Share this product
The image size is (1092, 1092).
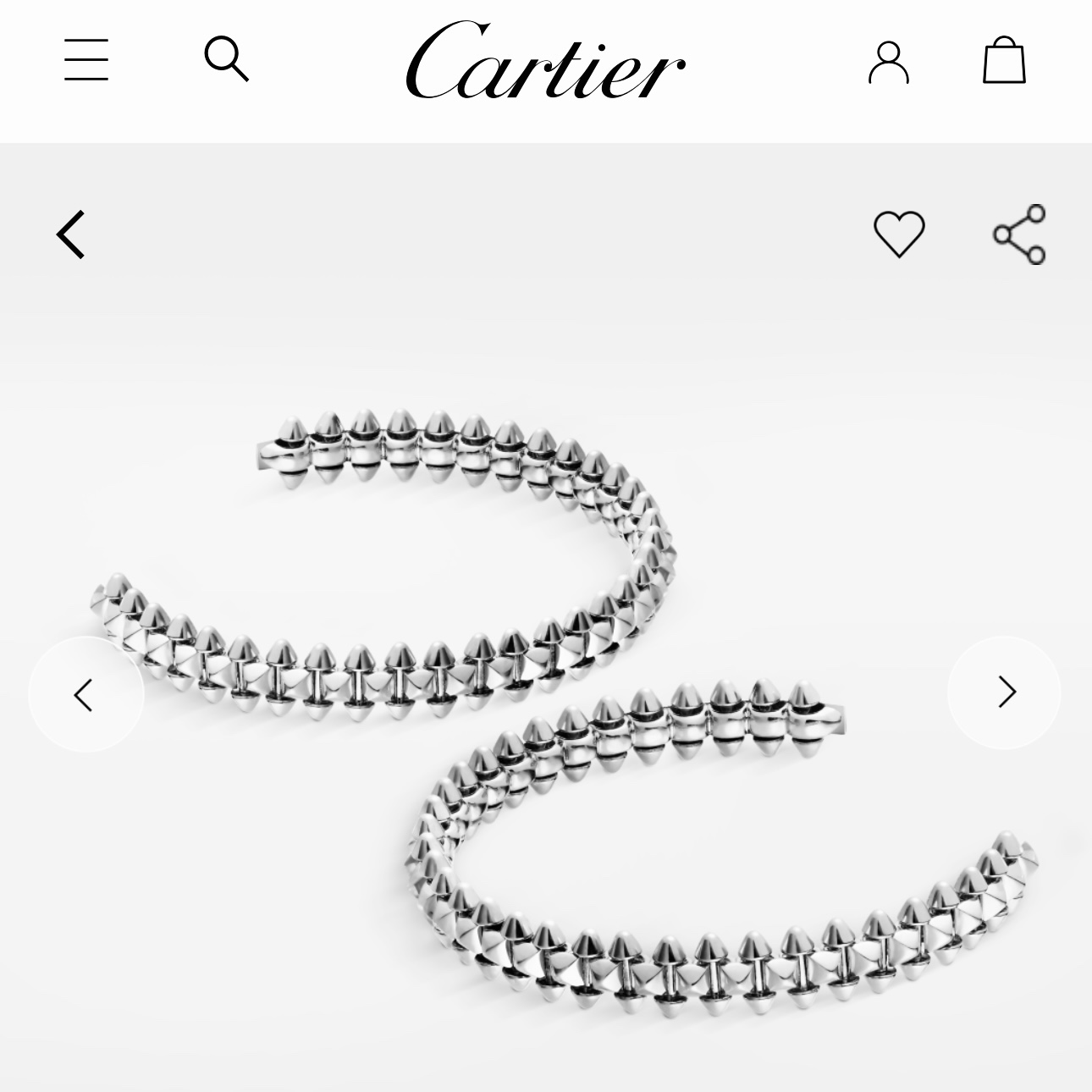(1019, 234)
